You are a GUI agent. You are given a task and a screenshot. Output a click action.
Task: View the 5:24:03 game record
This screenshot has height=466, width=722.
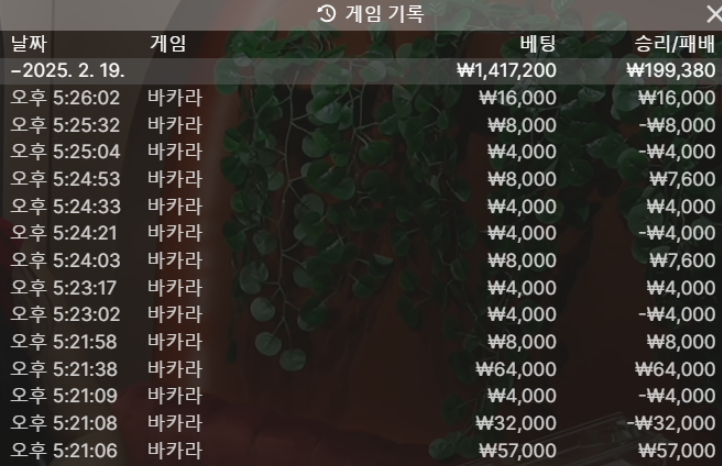(360, 260)
